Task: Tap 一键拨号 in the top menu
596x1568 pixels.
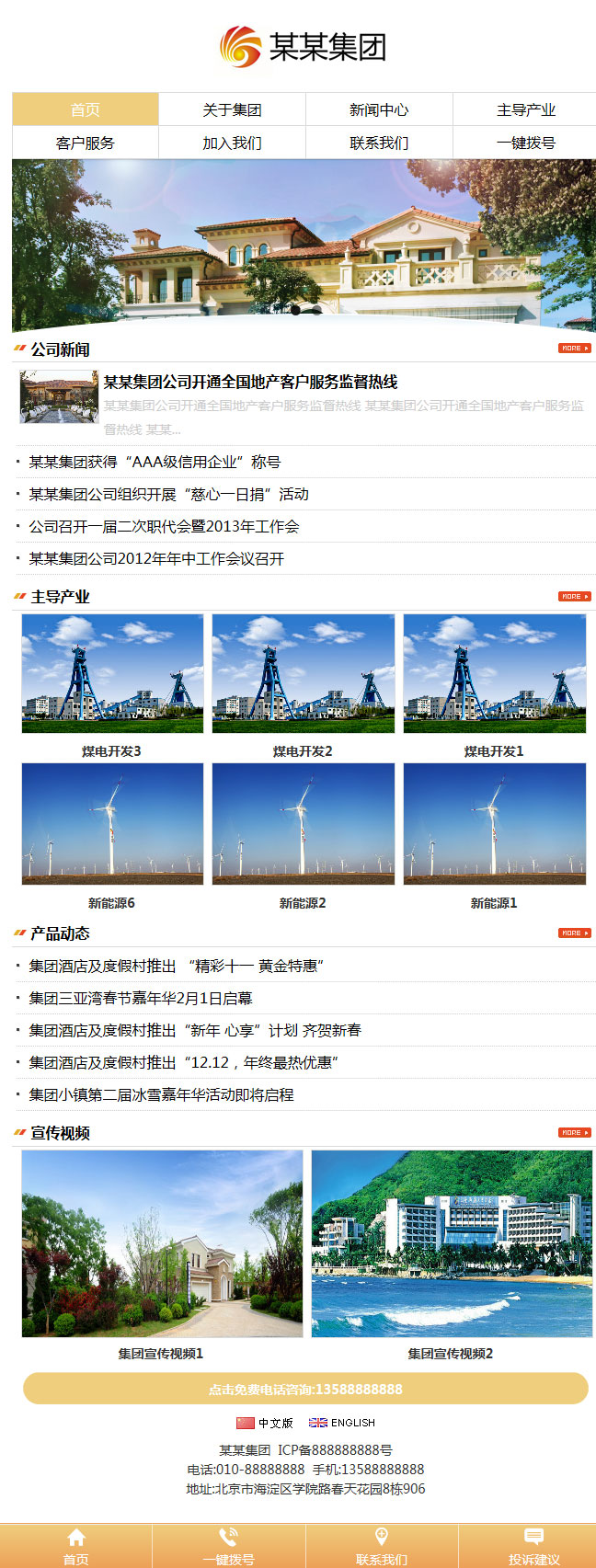Action: point(525,143)
